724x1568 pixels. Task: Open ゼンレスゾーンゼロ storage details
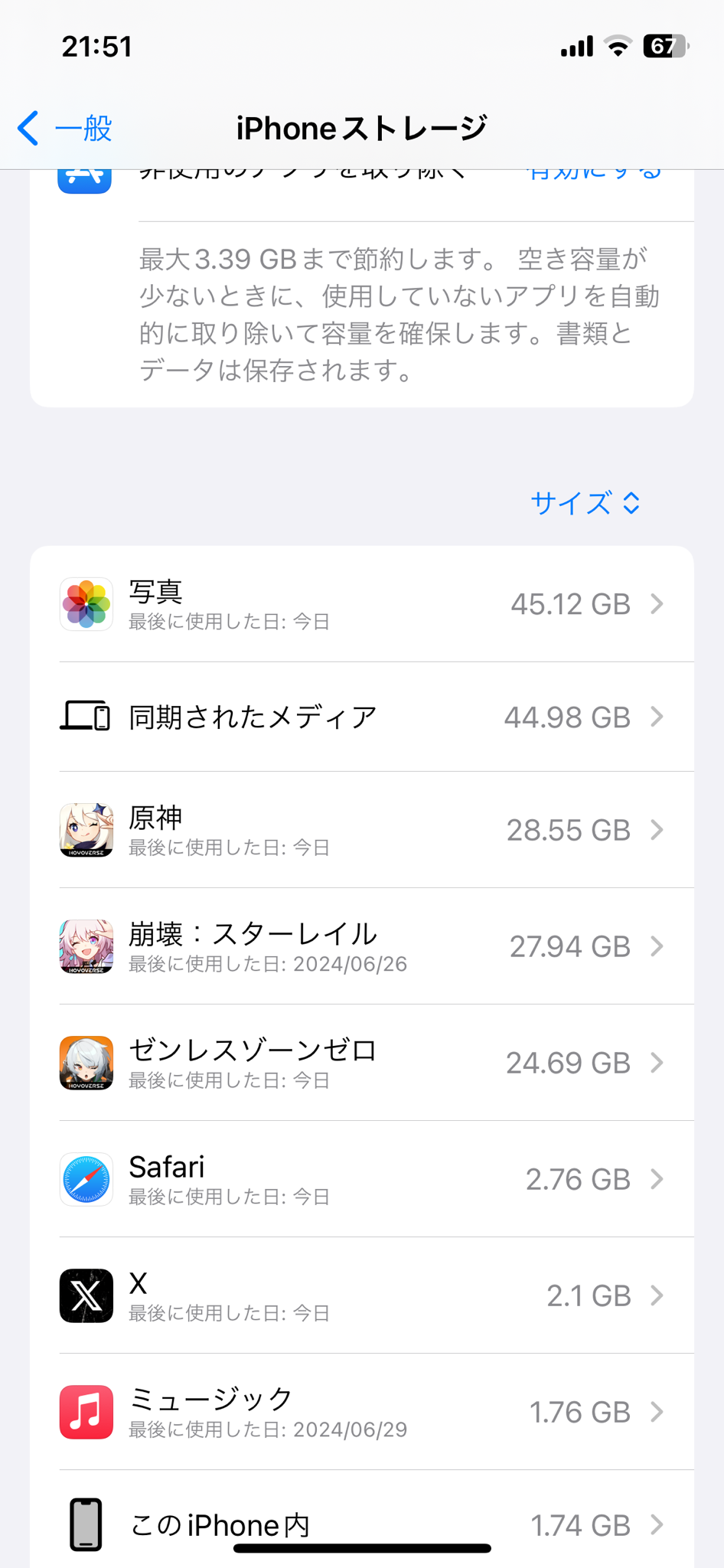[x=361, y=1063]
